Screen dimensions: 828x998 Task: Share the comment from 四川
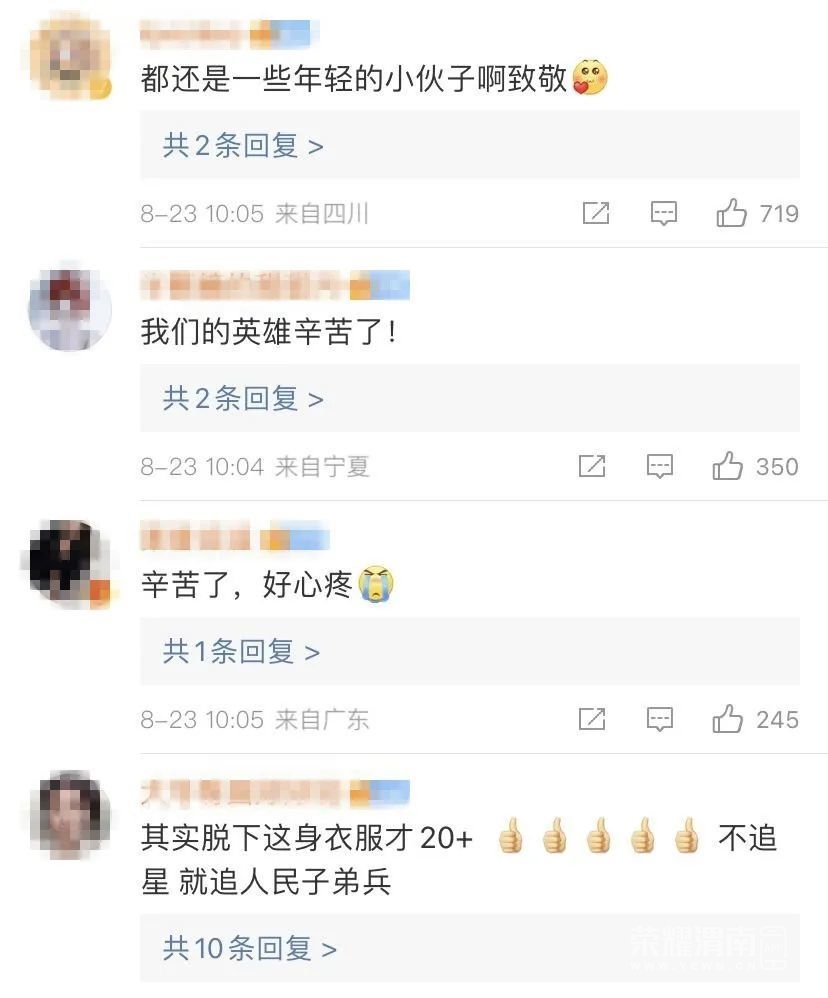coord(596,213)
